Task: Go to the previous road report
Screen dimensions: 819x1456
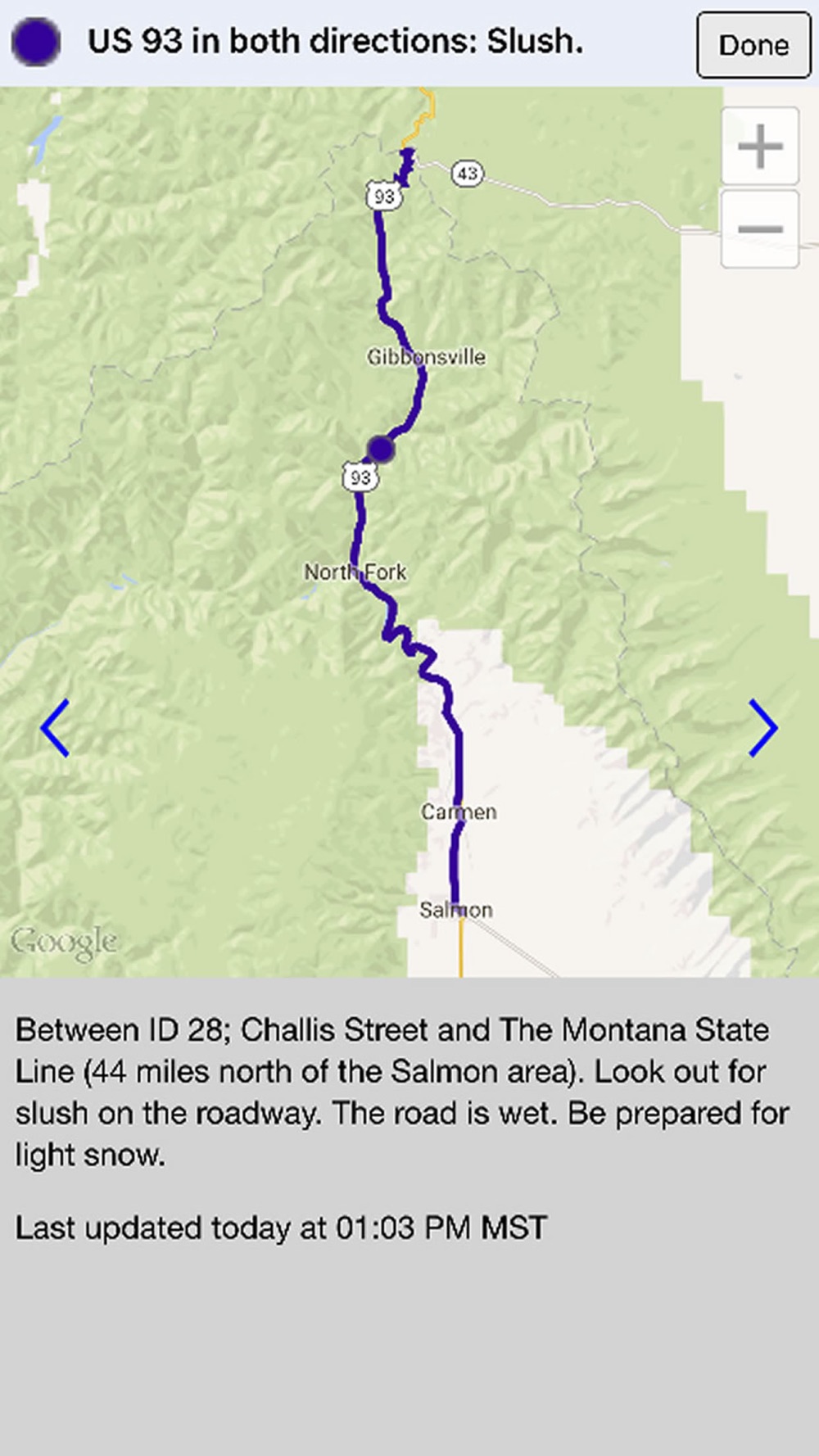Action: point(56,728)
